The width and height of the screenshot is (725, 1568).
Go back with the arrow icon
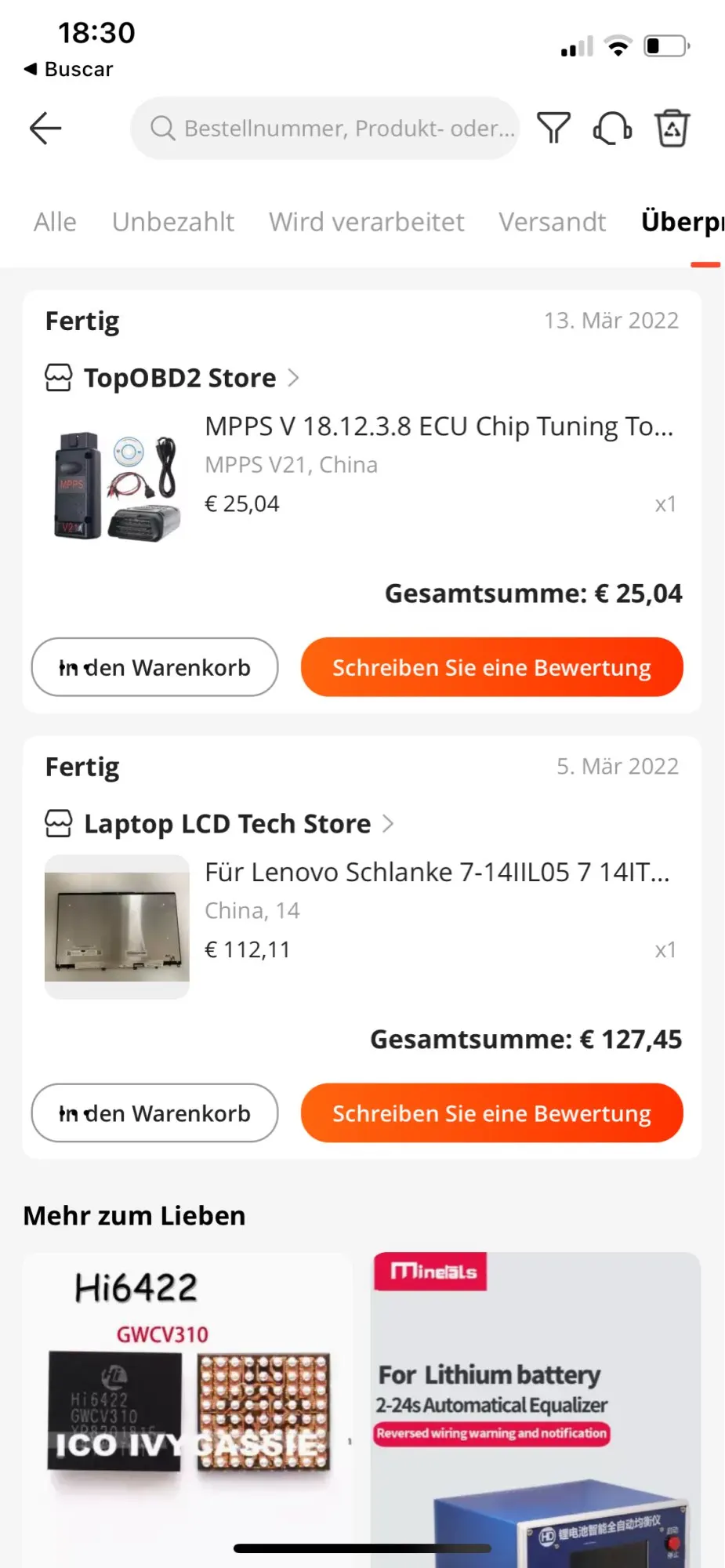point(45,129)
